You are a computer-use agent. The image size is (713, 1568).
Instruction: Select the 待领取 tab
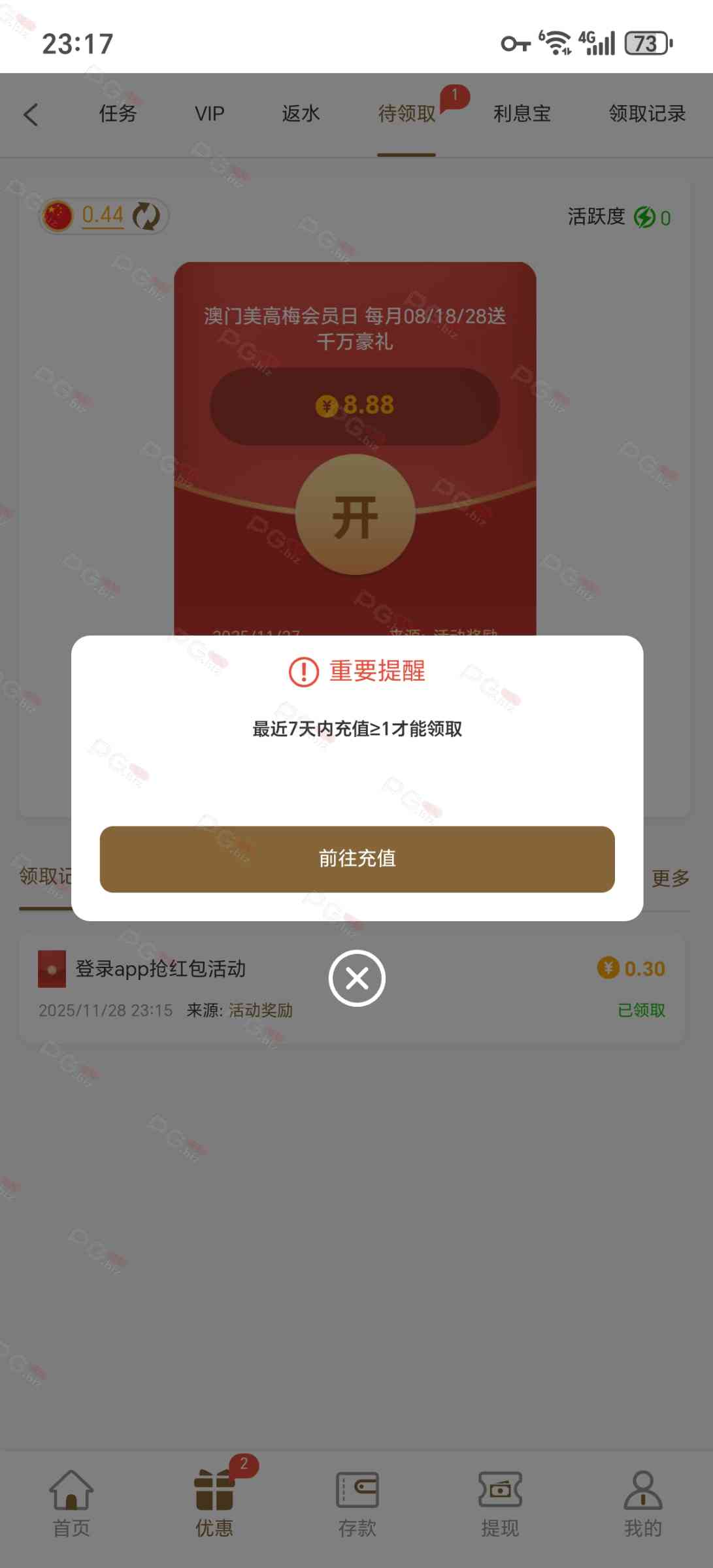point(406,114)
